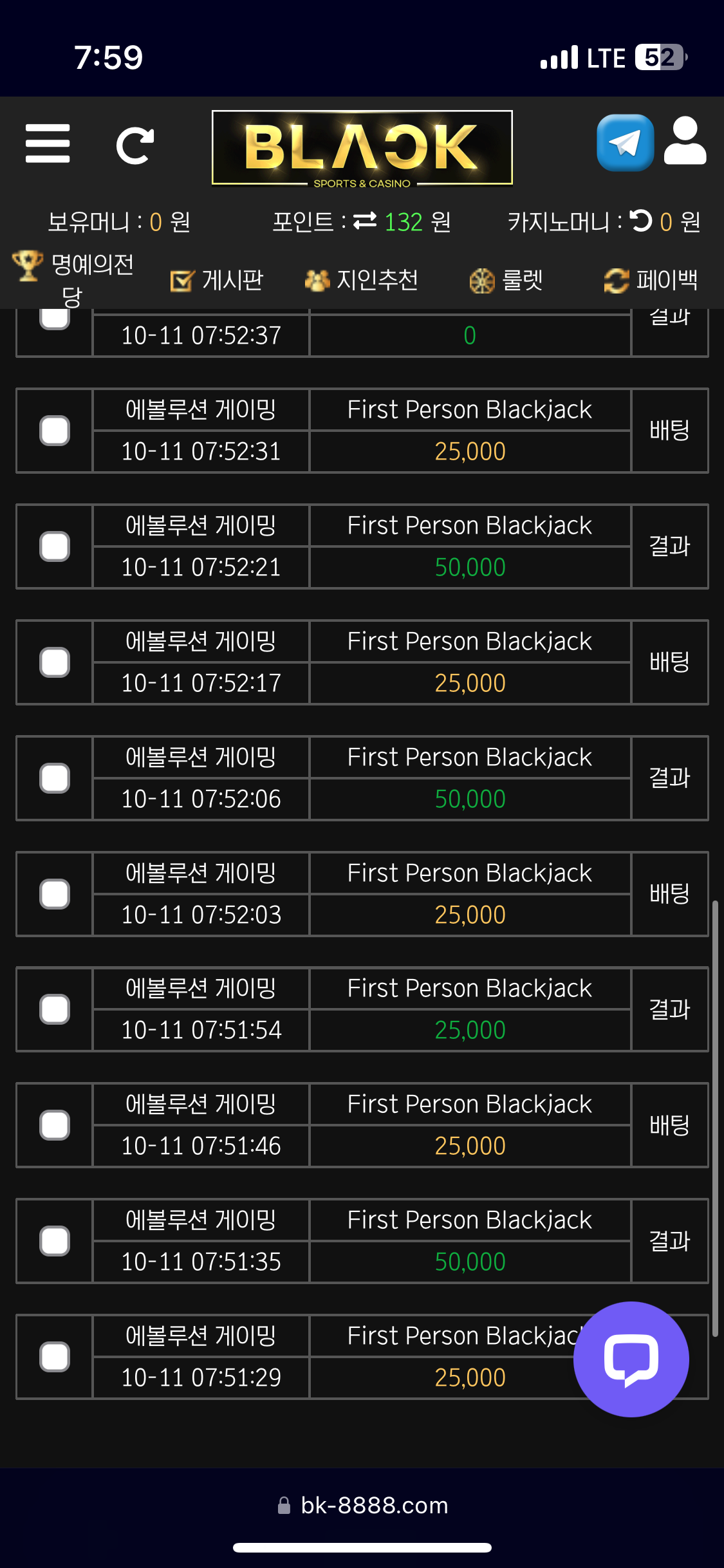Screen dimensions: 724x1568
Task: Select the 07:52:21 result row checkbox
Action: click(x=55, y=546)
